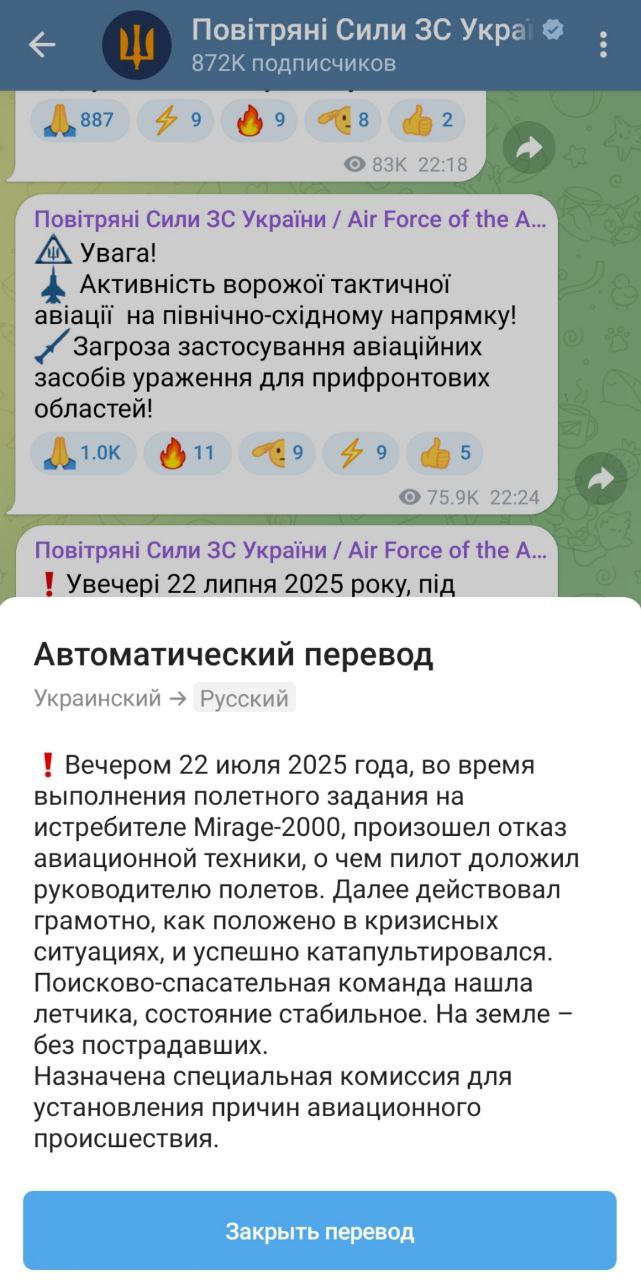Add the praying hands reaction showing 1.0K
The image size is (641, 1280).
tap(82, 453)
